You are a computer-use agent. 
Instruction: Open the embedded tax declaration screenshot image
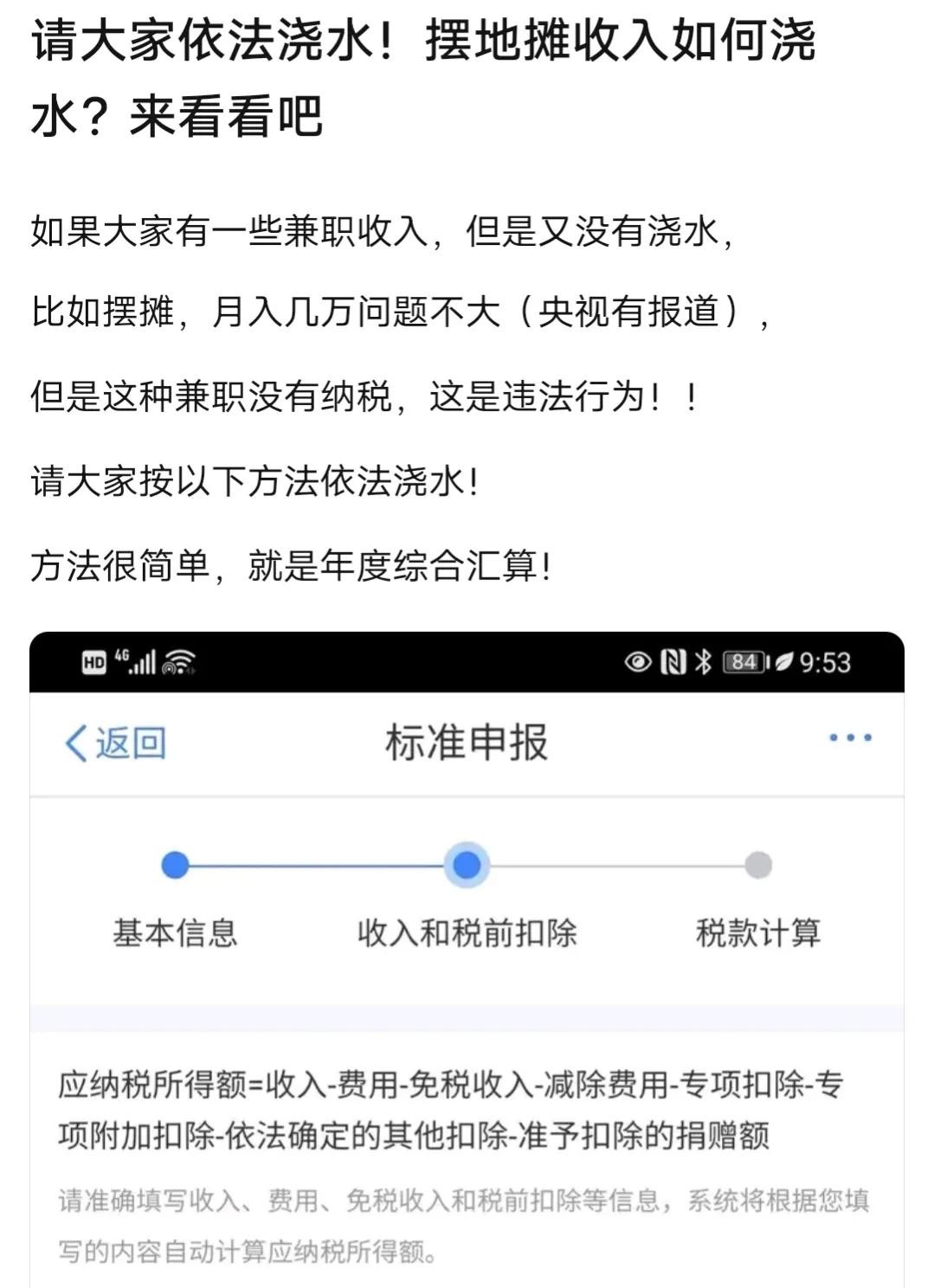467,959
